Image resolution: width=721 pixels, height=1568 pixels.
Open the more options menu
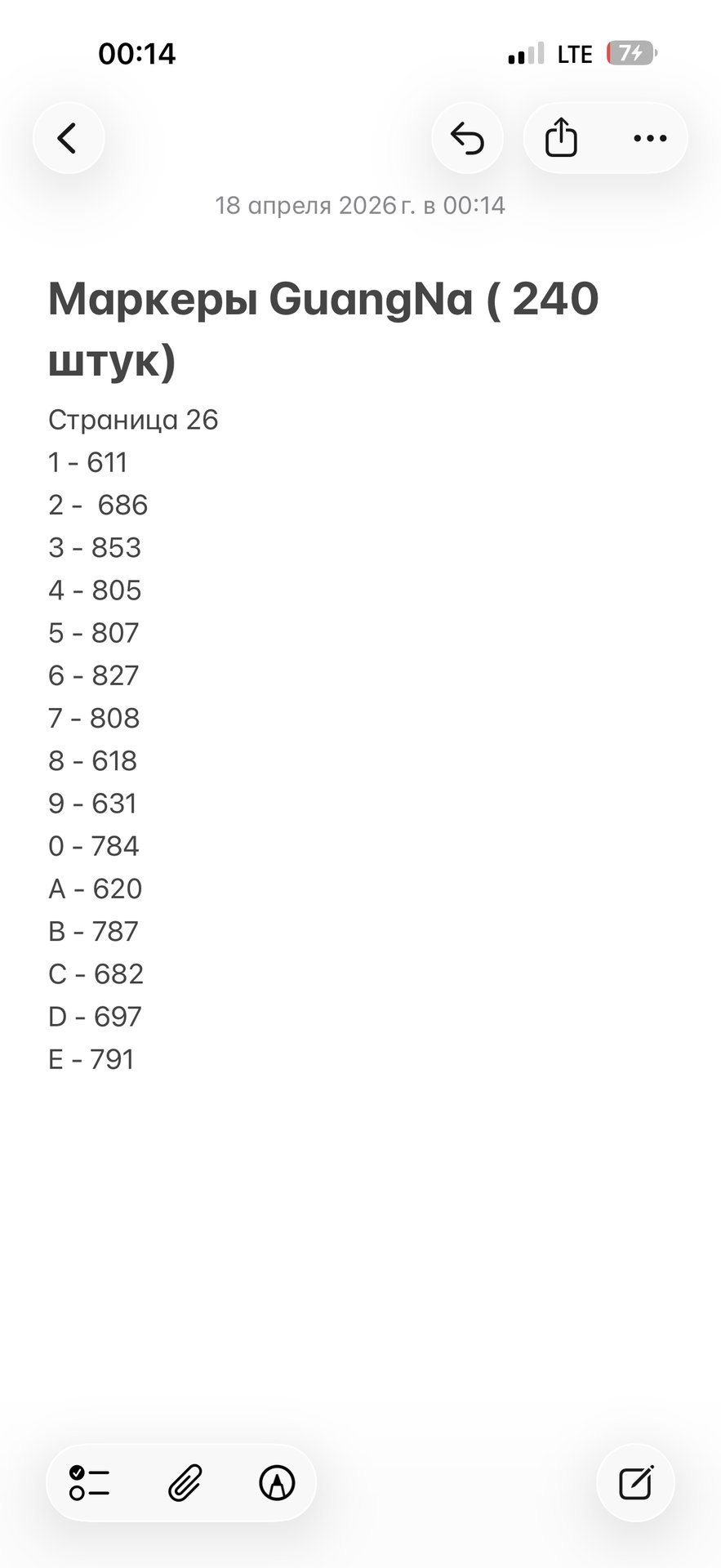[650, 138]
